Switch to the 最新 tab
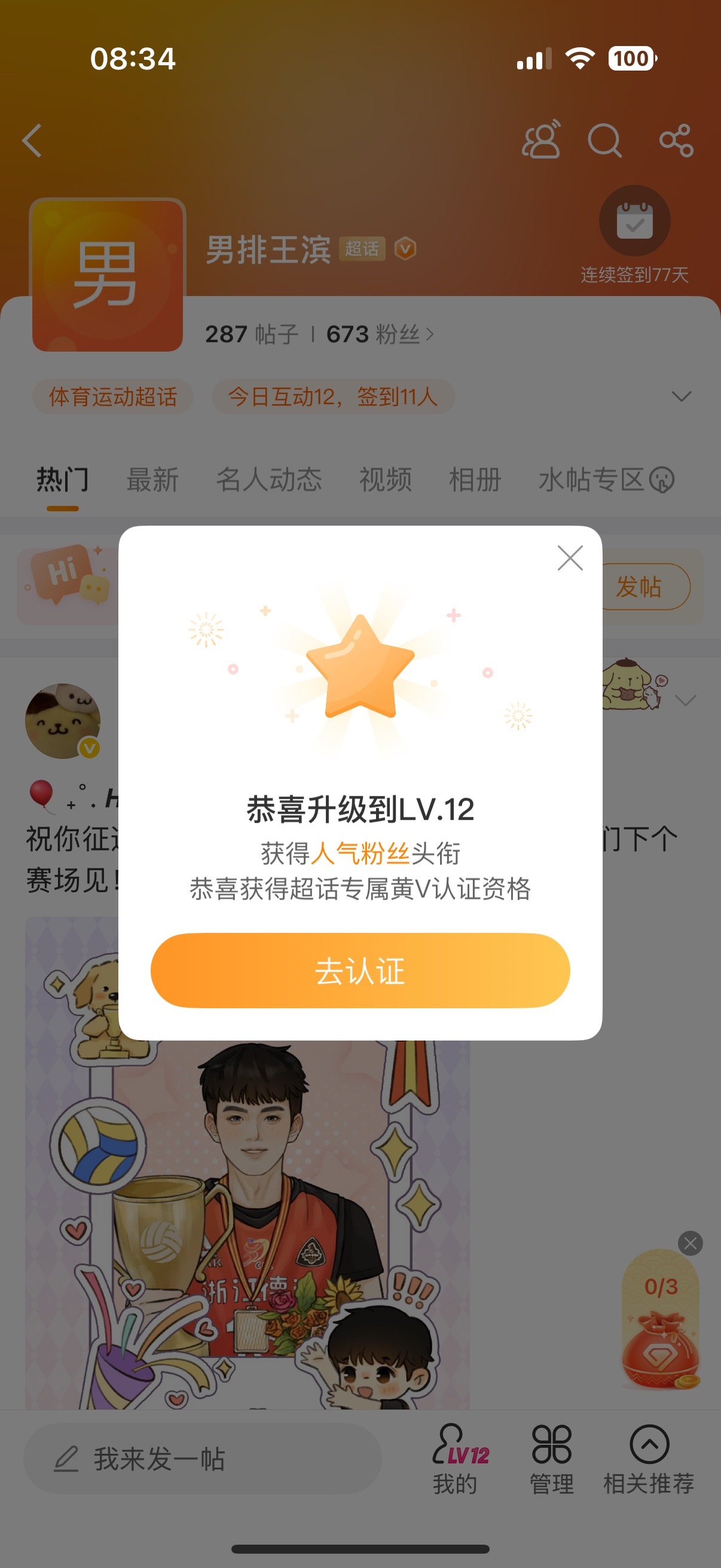Viewport: 721px width, 1568px height. tap(152, 480)
